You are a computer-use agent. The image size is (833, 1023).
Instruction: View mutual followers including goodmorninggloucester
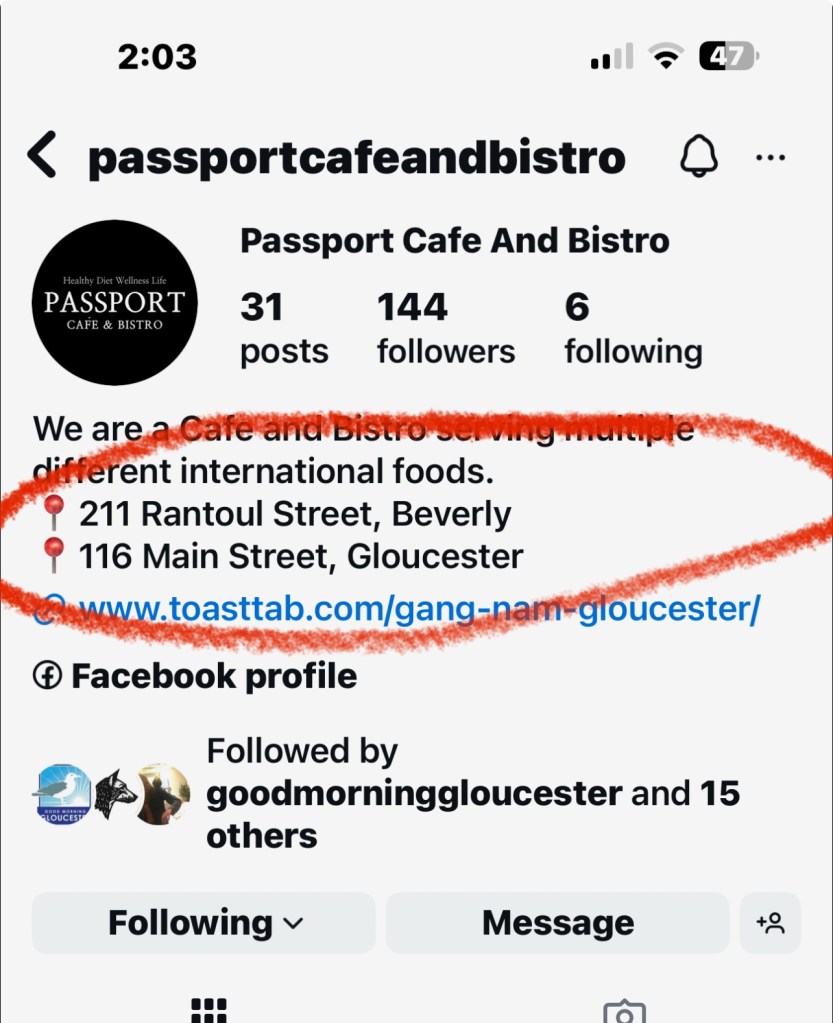[x=470, y=794]
